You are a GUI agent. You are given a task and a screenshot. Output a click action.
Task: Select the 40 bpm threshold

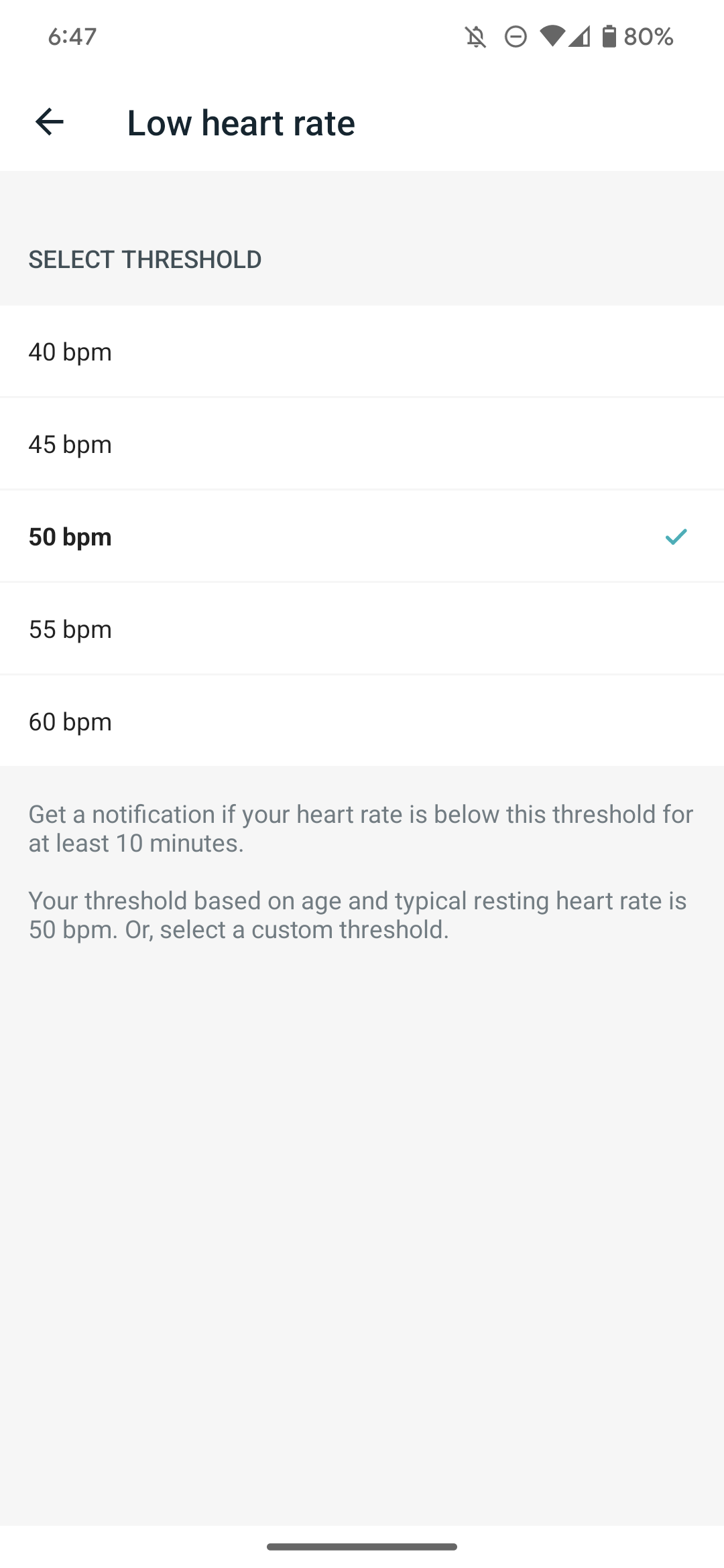pos(362,352)
